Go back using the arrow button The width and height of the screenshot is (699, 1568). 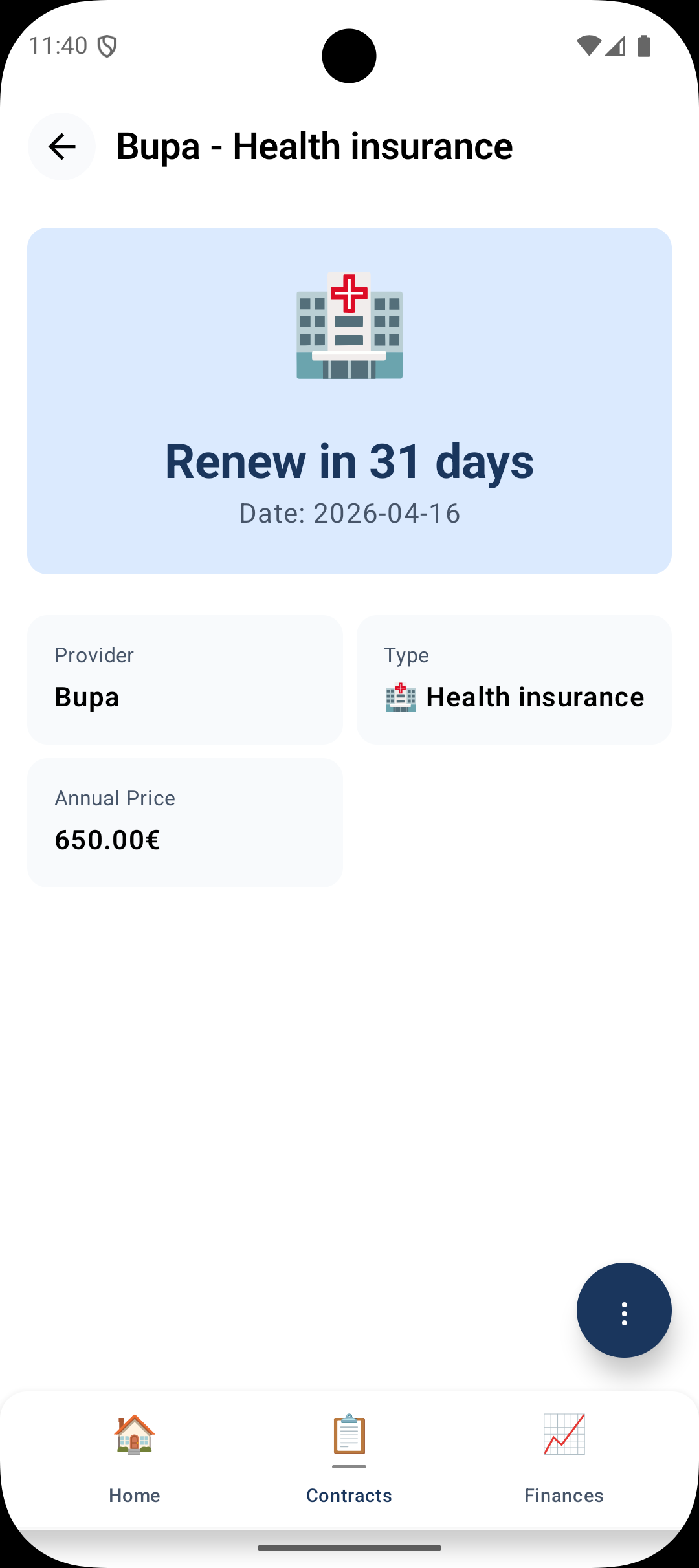[x=62, y=147]
